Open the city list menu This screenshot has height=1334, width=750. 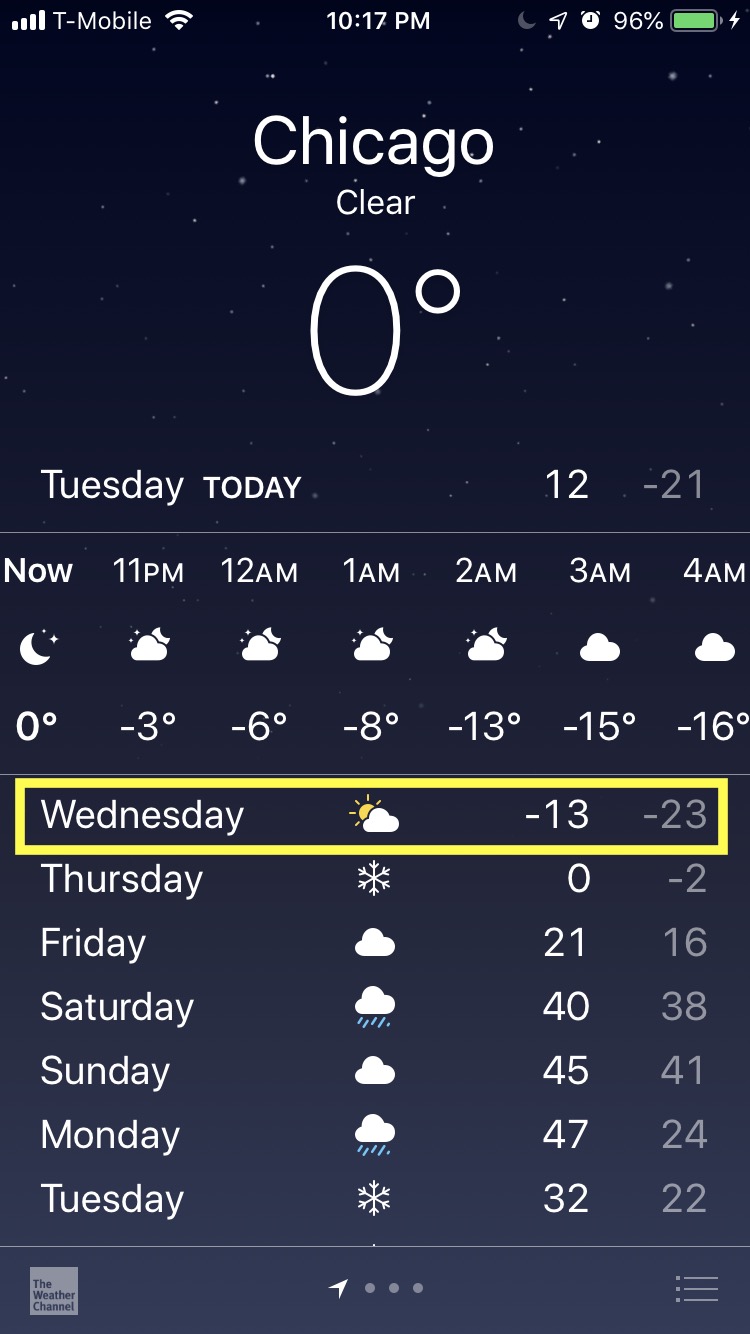coord(697,1289)
